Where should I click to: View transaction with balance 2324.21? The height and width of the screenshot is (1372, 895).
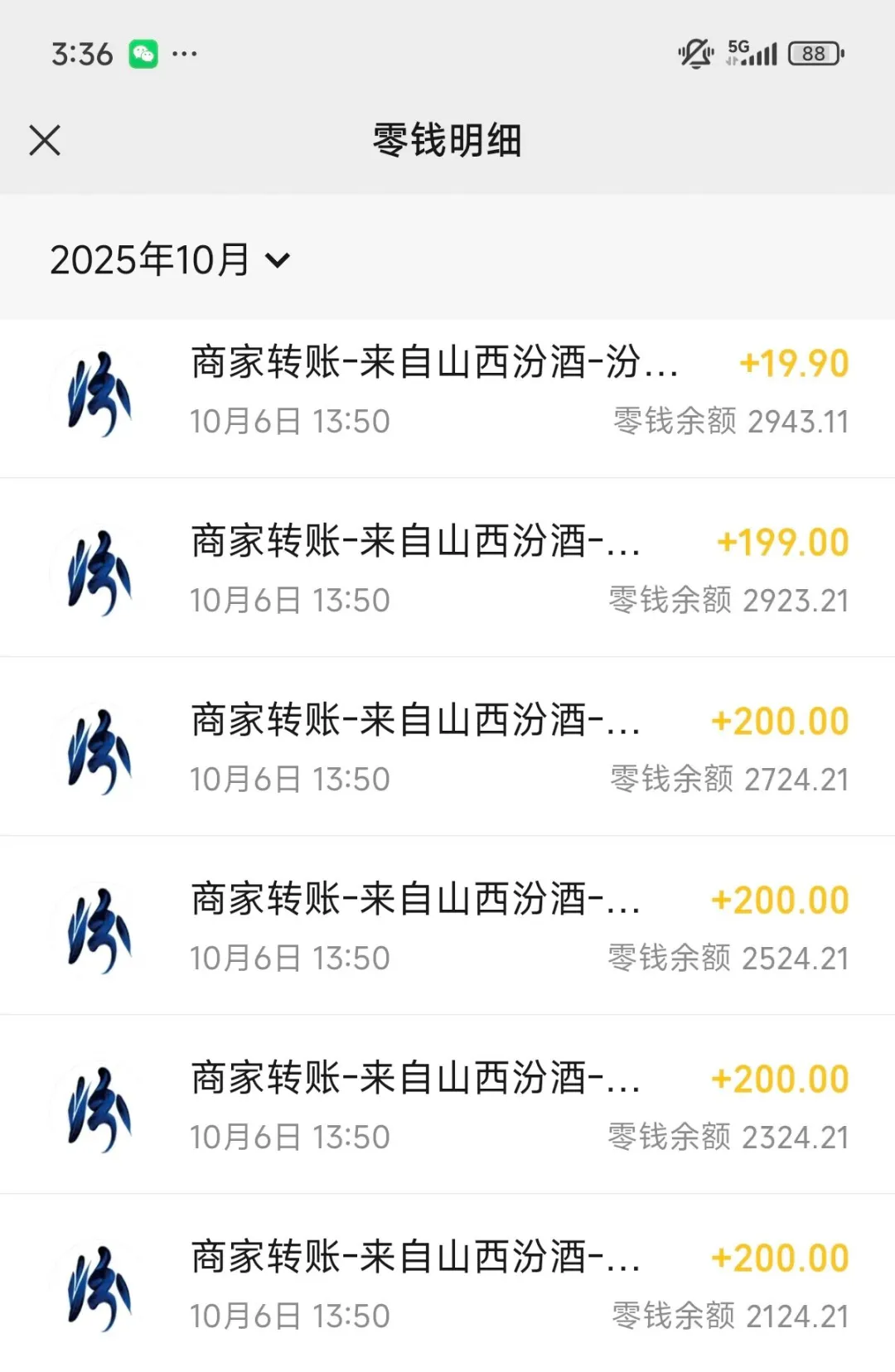coord(447,1107)
